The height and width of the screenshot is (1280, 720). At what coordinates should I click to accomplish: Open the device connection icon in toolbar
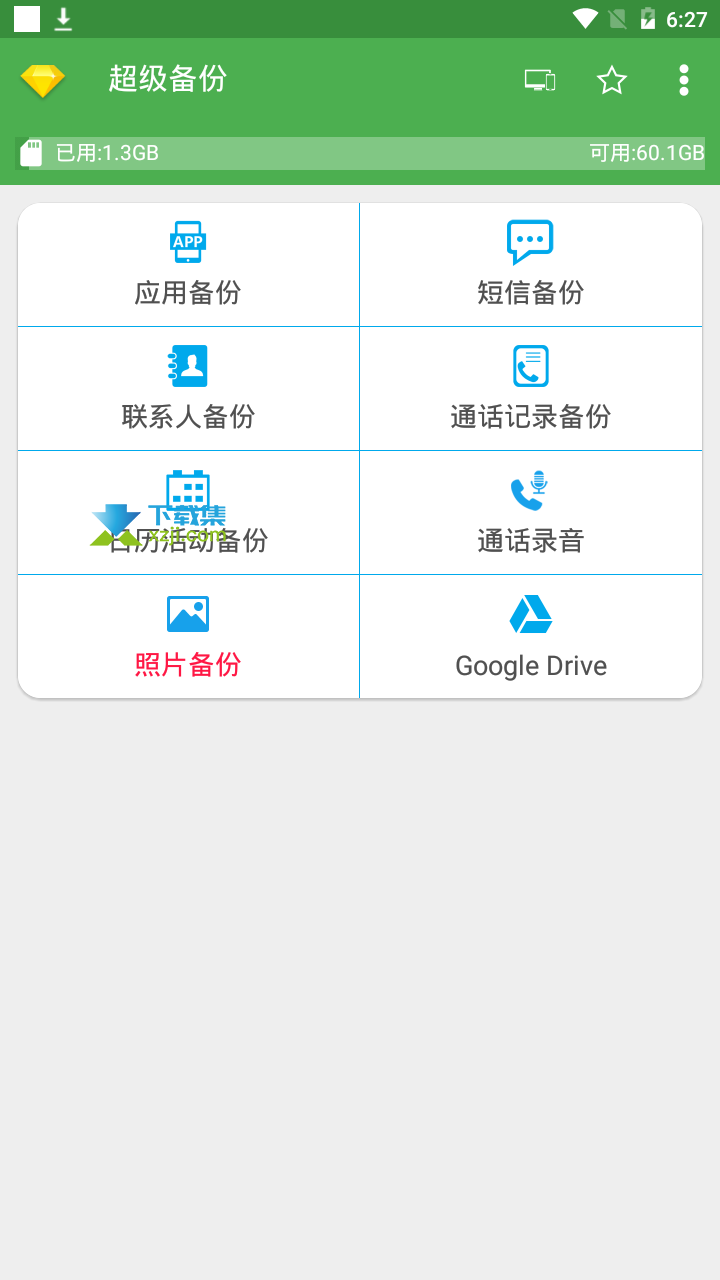tap(540, 80)
